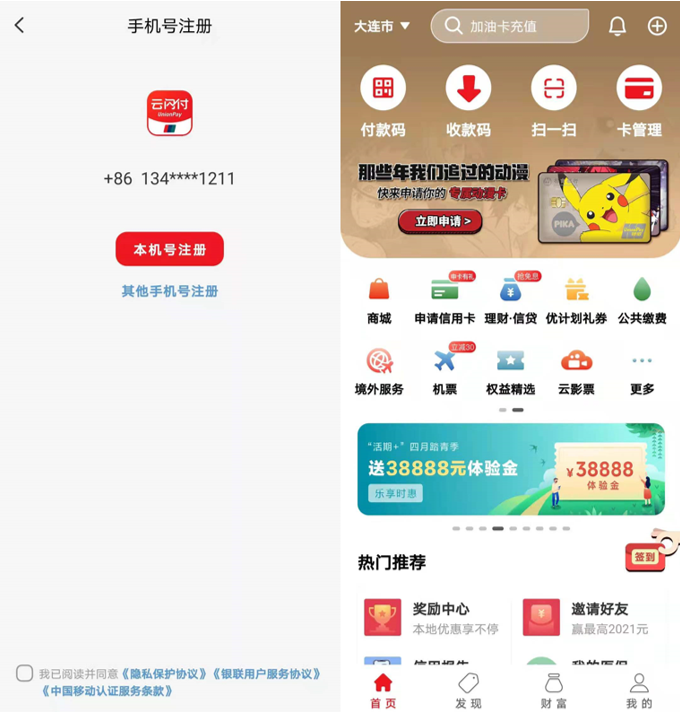
Task: Choose to register with another phone number
Action: coord(169,291)
